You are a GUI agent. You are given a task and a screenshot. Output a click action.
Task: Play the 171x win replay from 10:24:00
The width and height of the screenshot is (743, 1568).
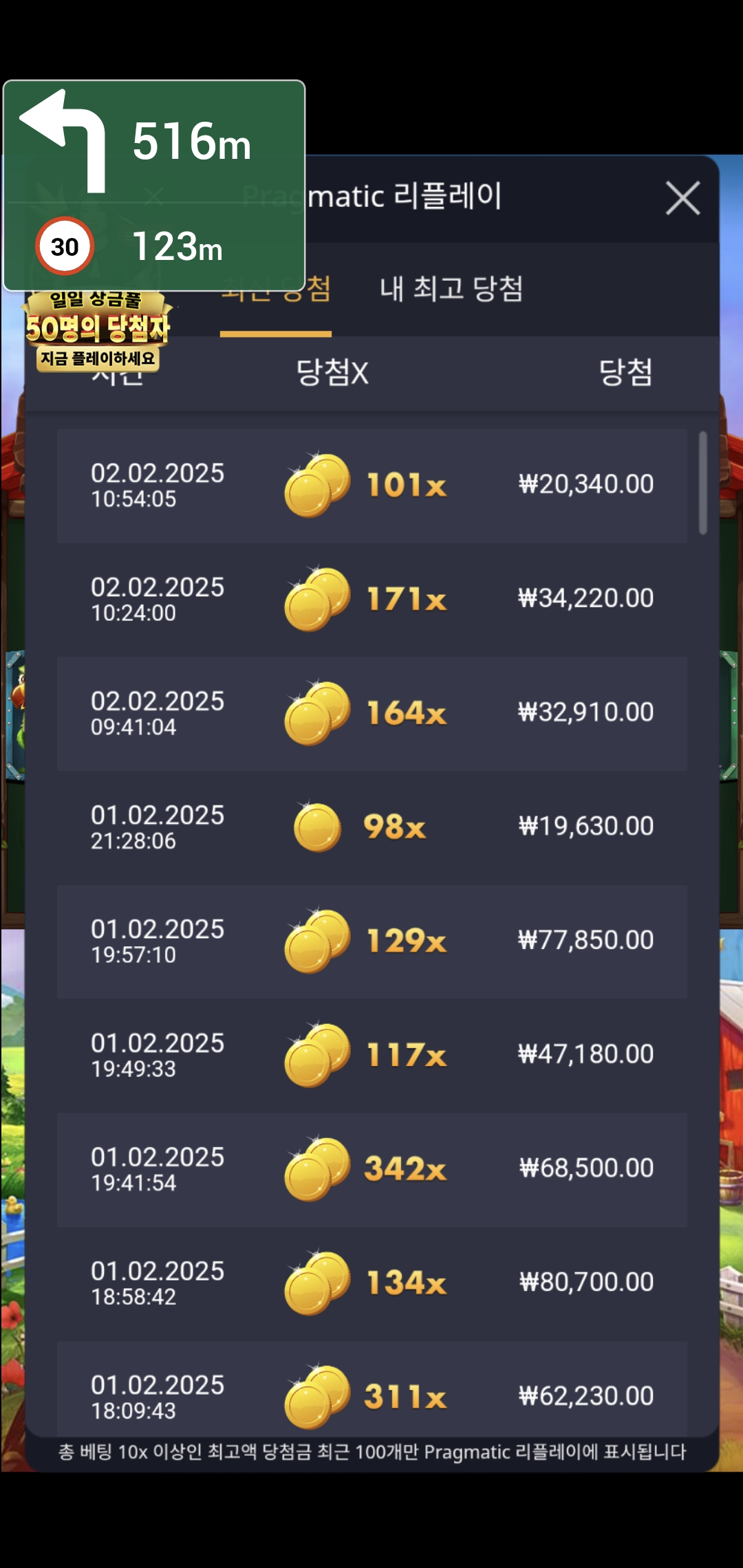(x=371, y=600)
